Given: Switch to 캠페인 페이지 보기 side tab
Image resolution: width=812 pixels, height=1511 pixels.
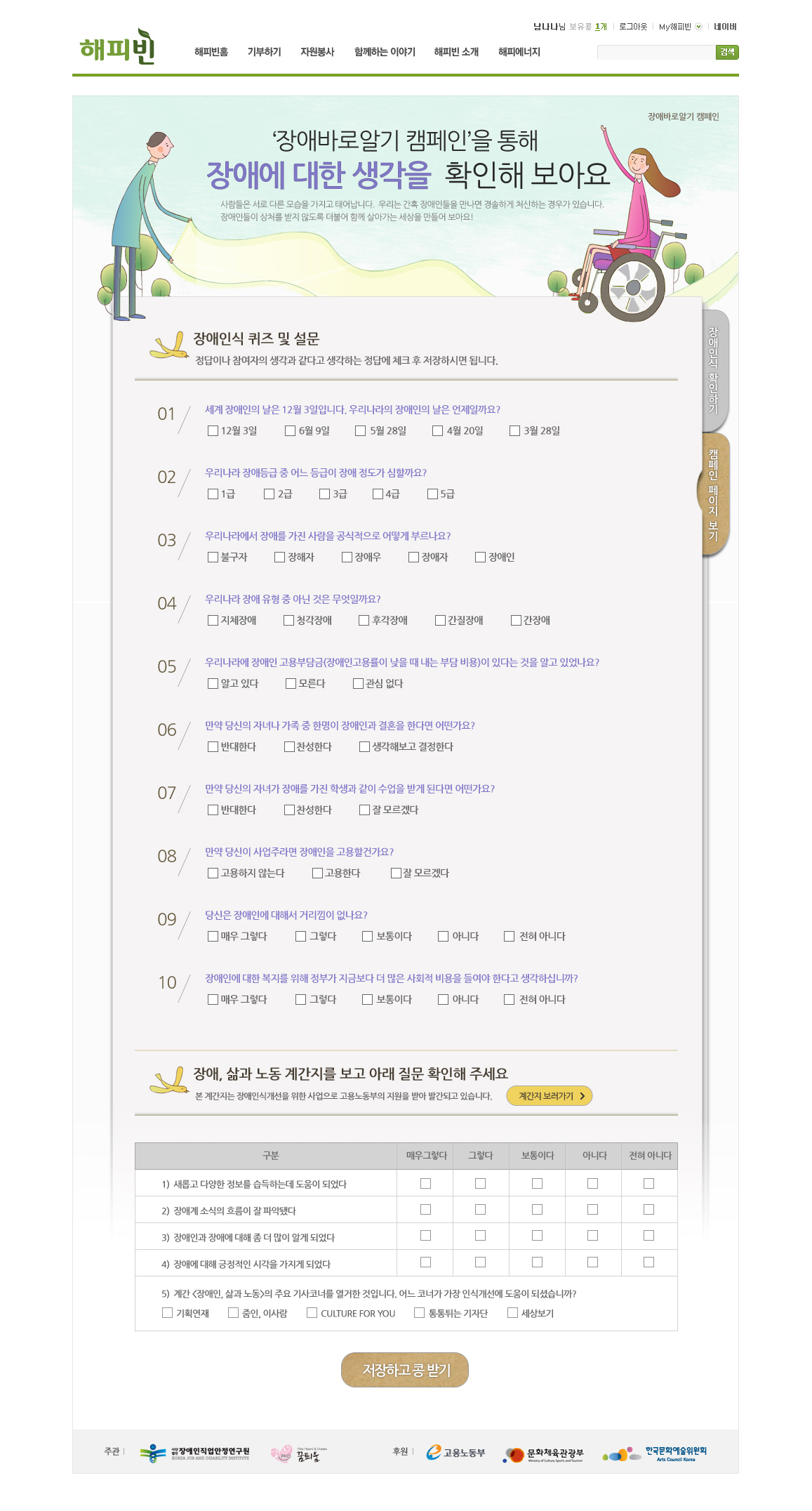Looking at the screenshot, I should click(x=714, y=494).
